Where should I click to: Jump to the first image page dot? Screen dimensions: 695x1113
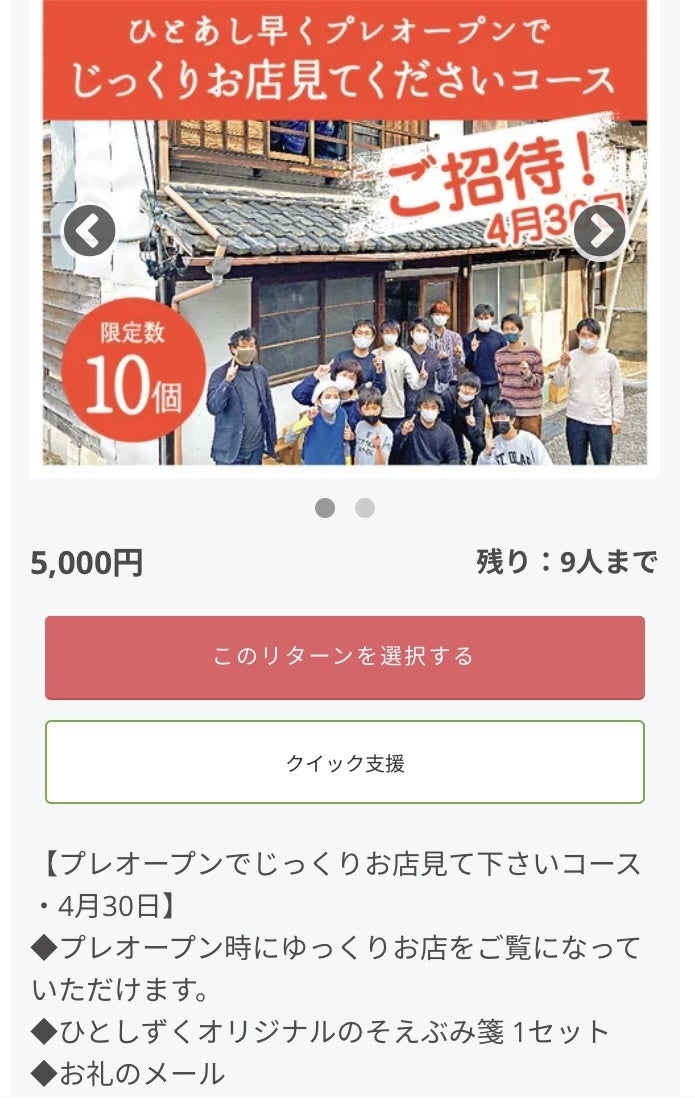(325, 508)
